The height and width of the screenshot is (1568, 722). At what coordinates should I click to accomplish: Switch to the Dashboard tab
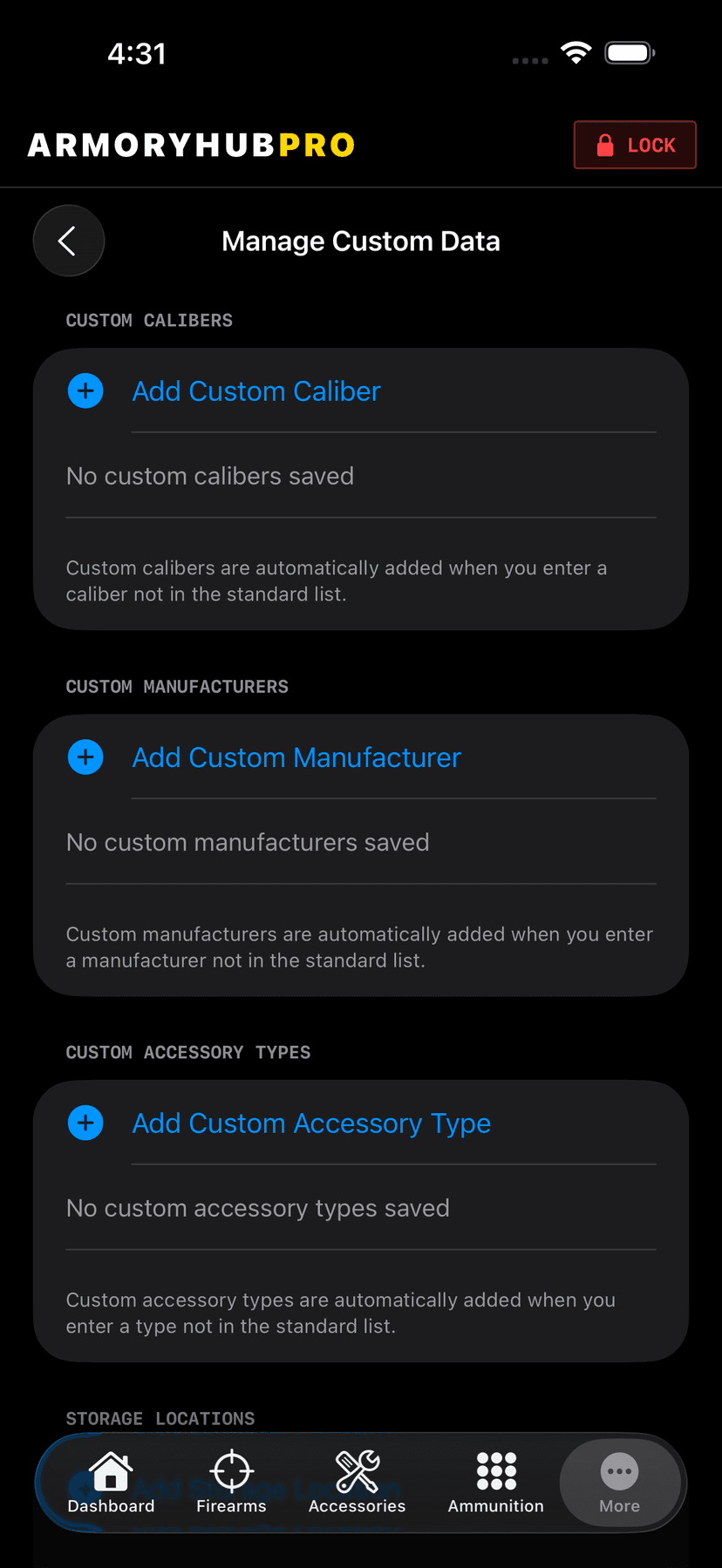(x=111, y=1483)
